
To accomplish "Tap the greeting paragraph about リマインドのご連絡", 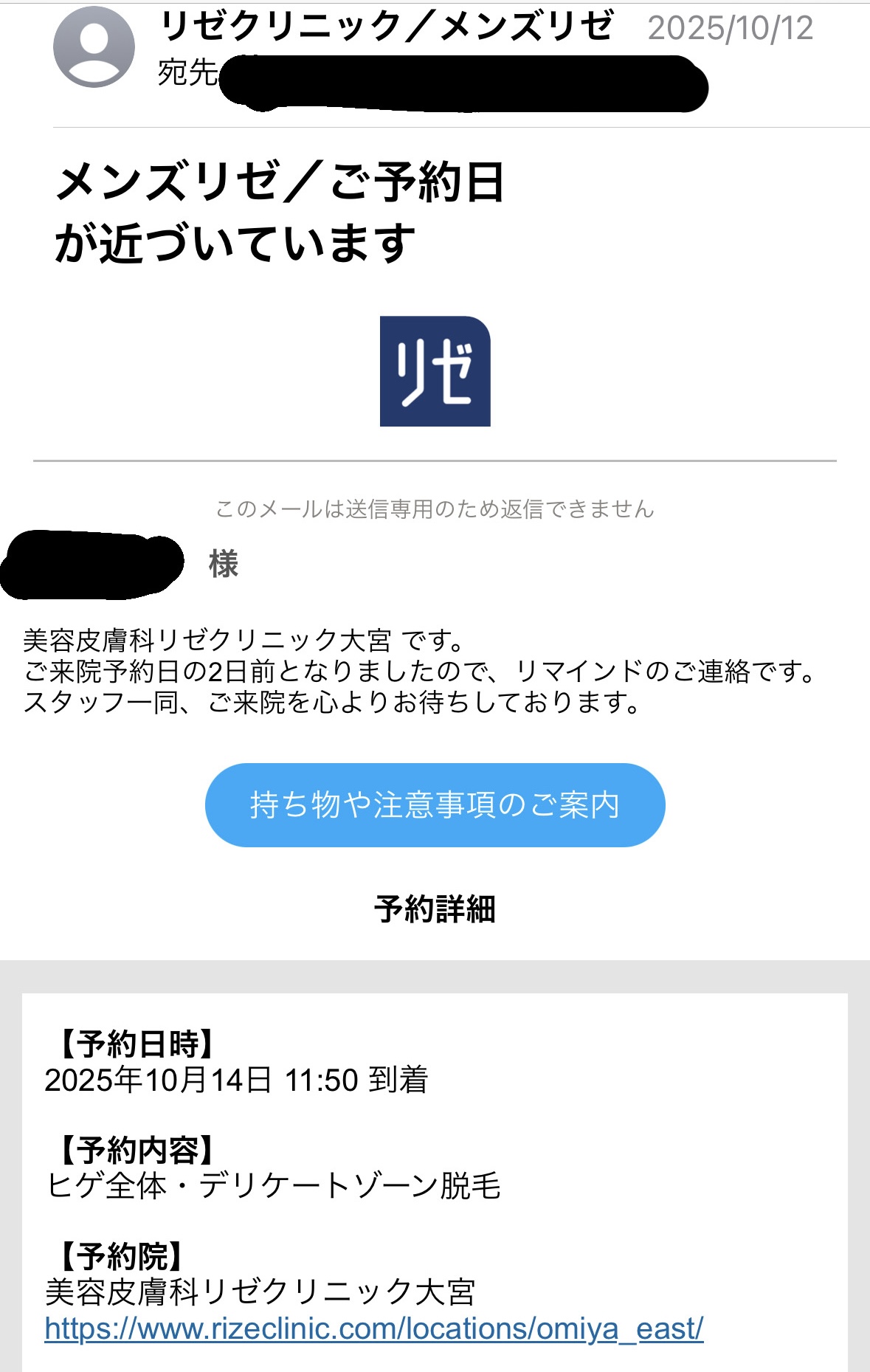I will point(421,672).
